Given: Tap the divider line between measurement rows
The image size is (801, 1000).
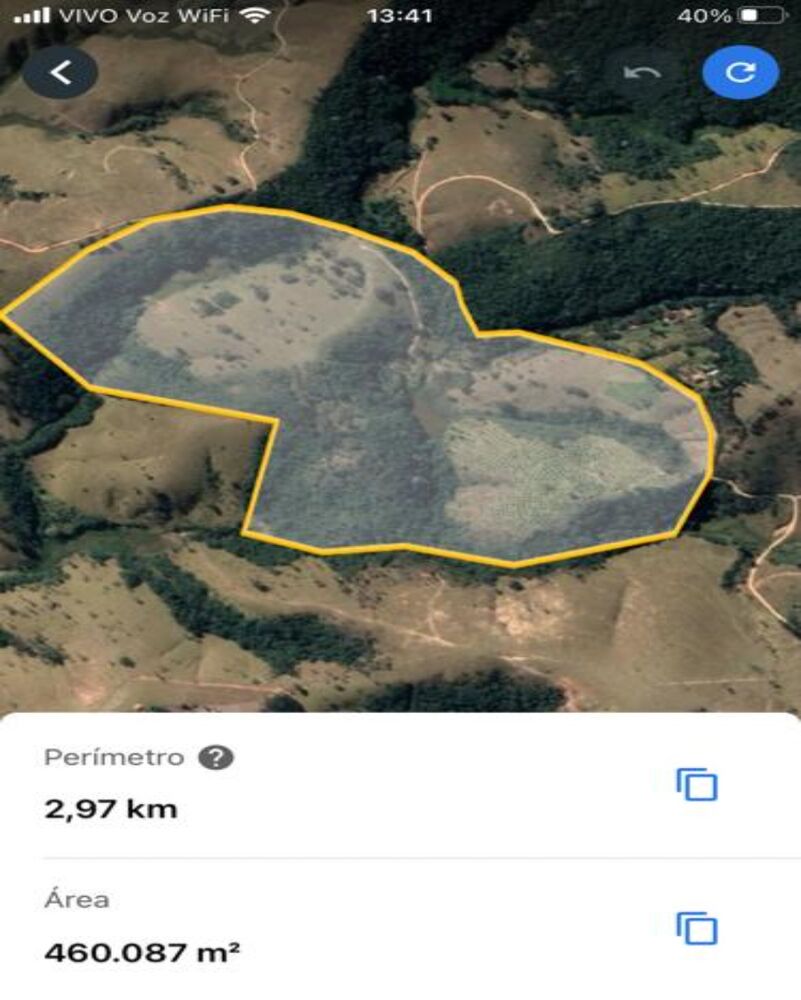Looking at the screenshot, I should [400, 858].
